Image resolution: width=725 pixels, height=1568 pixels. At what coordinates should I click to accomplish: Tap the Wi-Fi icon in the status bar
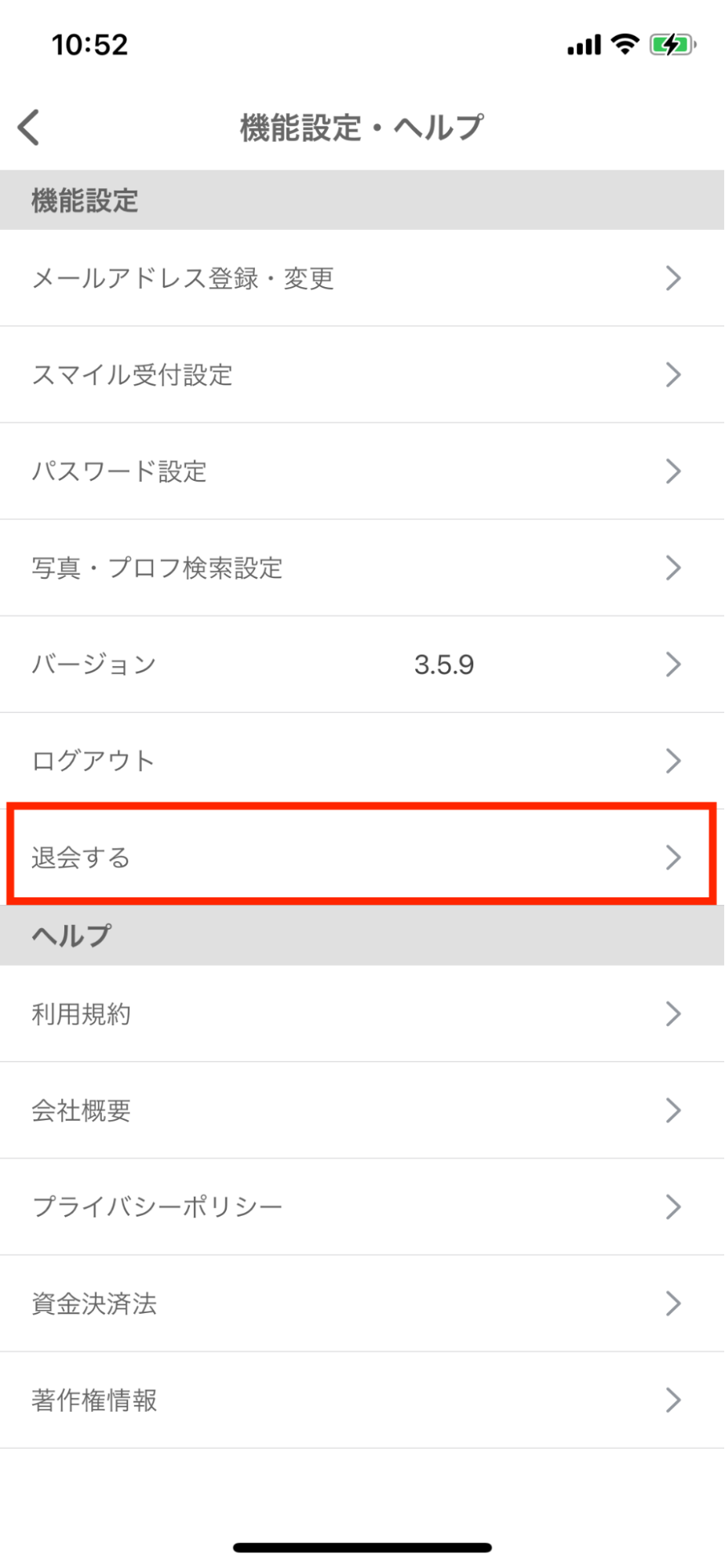624,45
